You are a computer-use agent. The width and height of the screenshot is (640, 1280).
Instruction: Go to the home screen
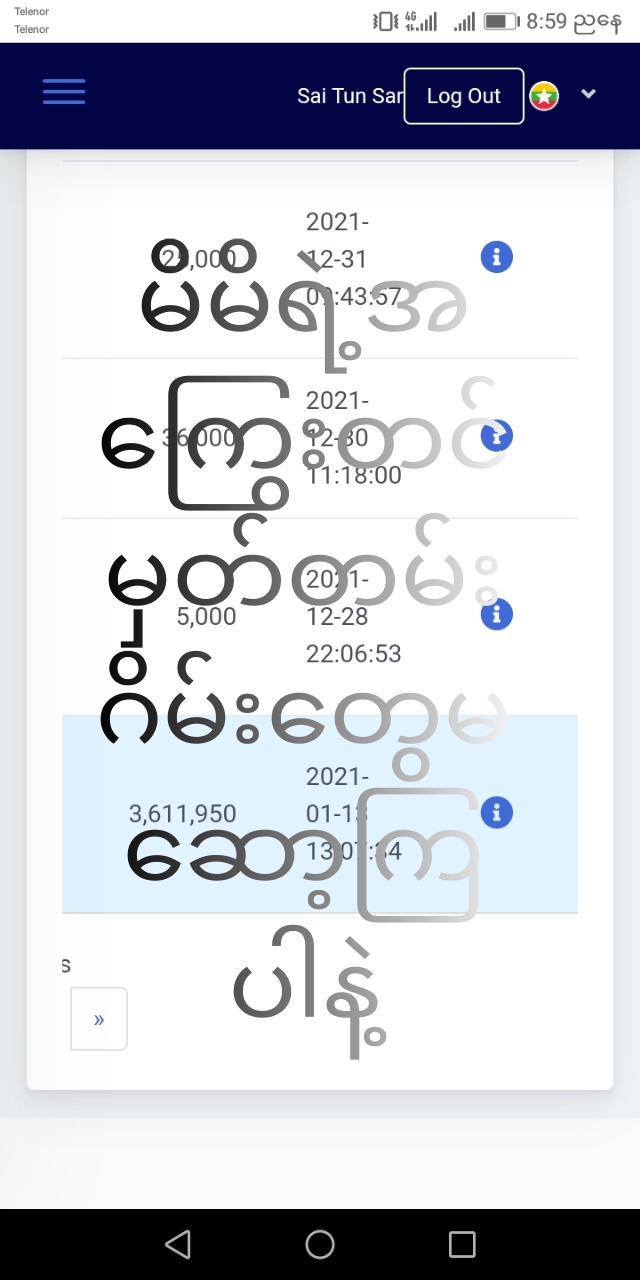click(x=320, y=1244)
